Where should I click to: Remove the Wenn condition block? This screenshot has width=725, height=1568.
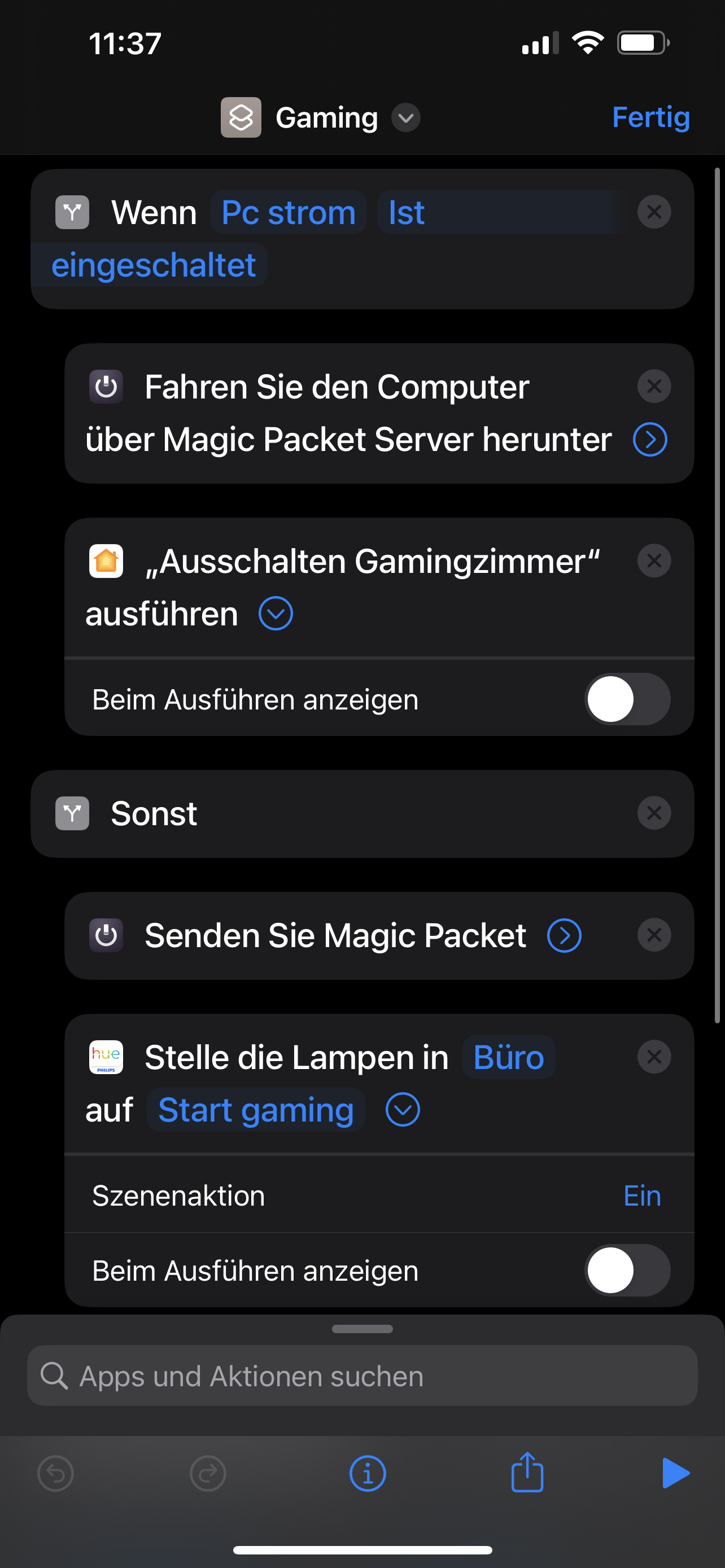click(654, 212)
